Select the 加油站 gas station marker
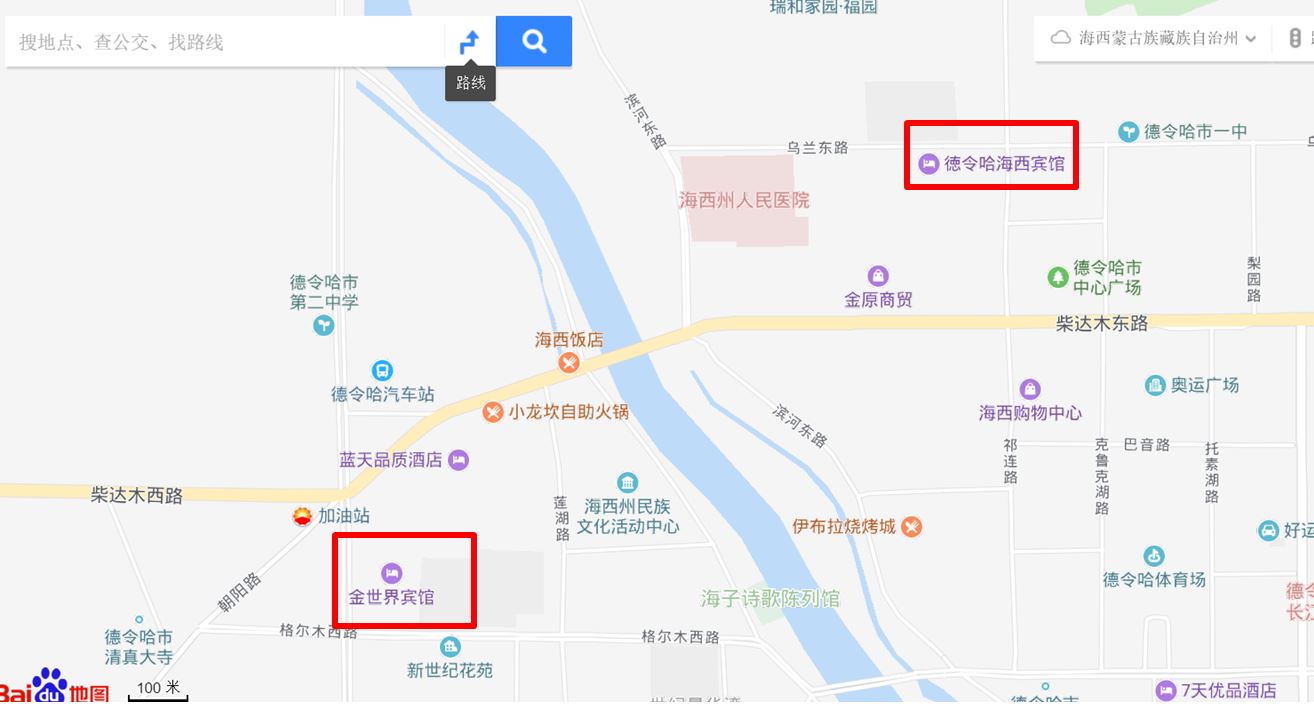The height and width of the screenshot is (704, 1314). click(x=302, y=516)
